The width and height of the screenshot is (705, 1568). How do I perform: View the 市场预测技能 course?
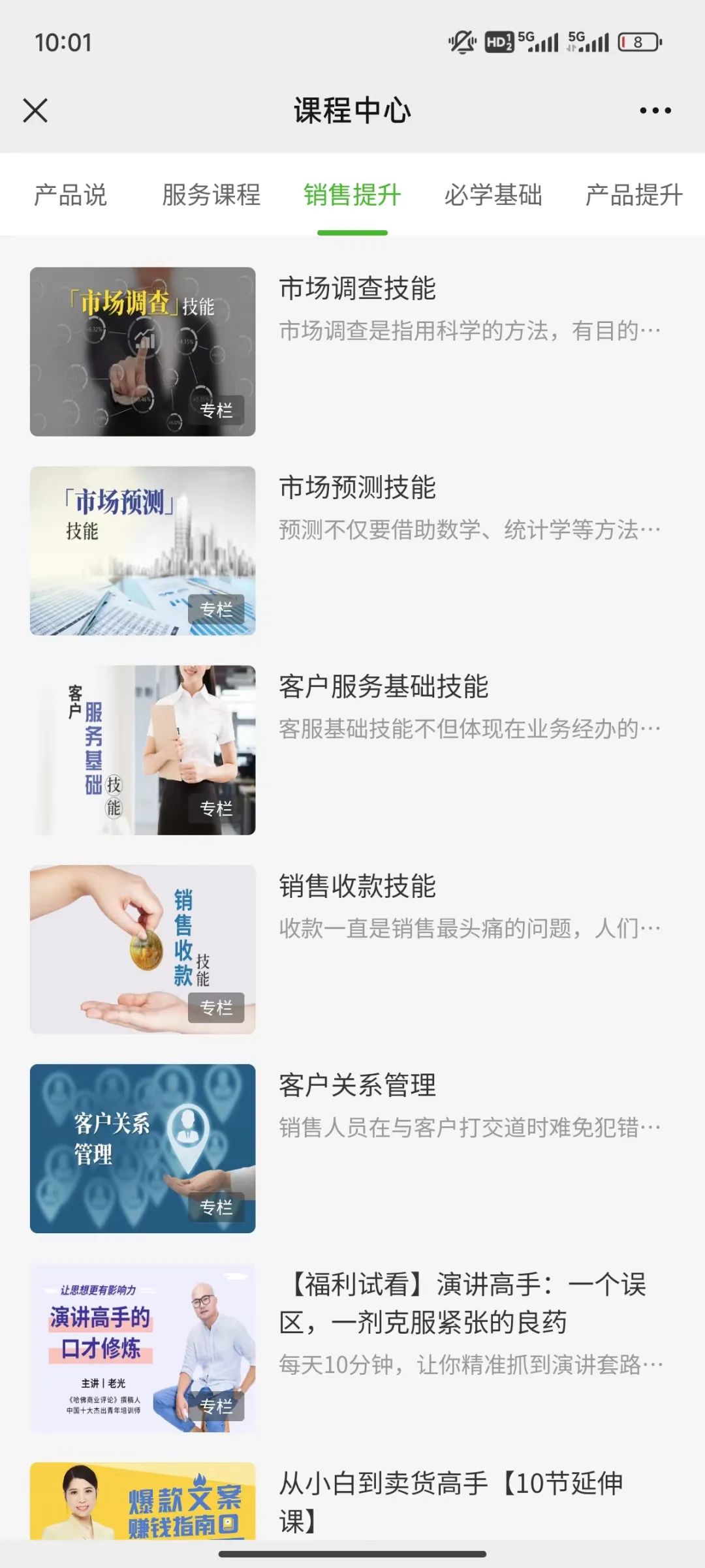pyautogui.click(x=357, y=488)
